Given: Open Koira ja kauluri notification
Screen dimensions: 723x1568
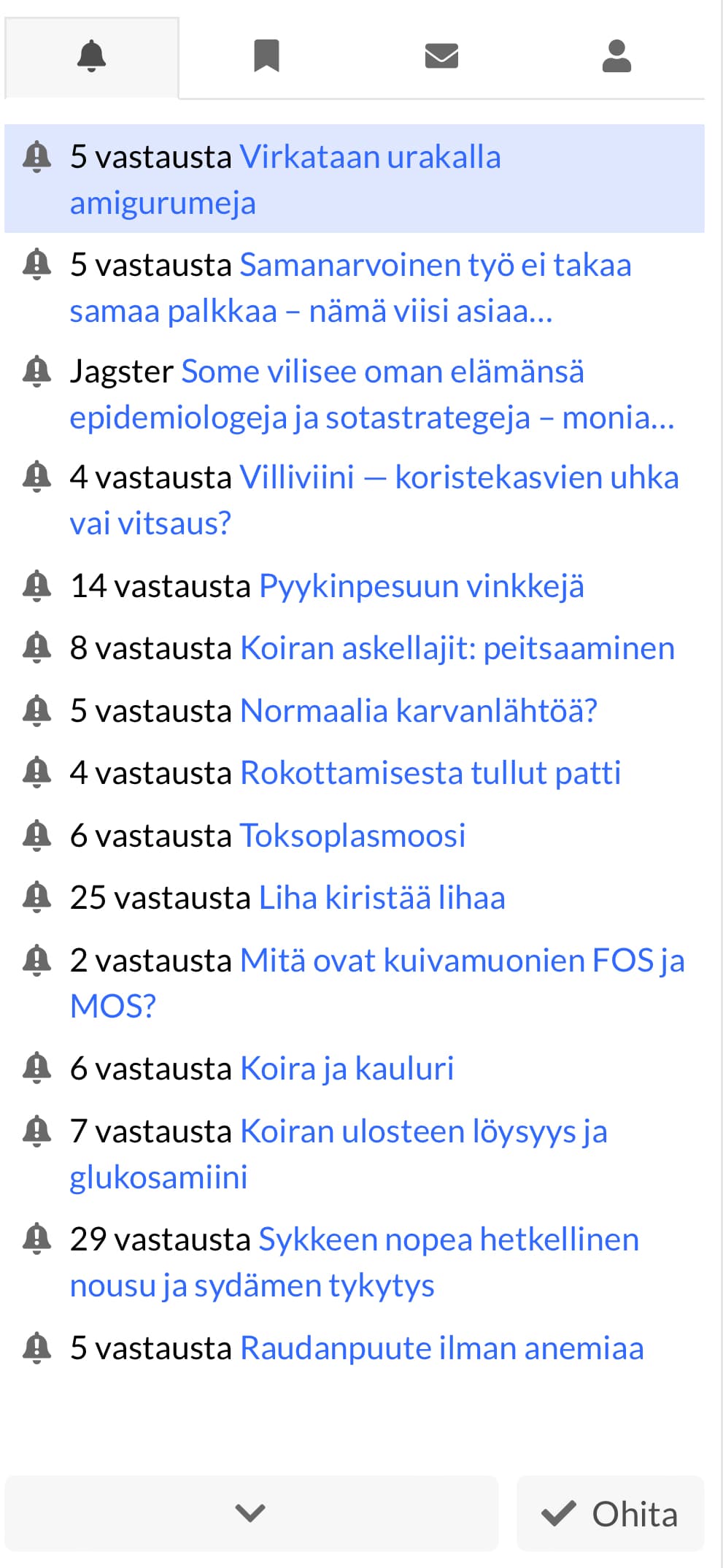Looking at the screenshot, I should [347, 1069].
